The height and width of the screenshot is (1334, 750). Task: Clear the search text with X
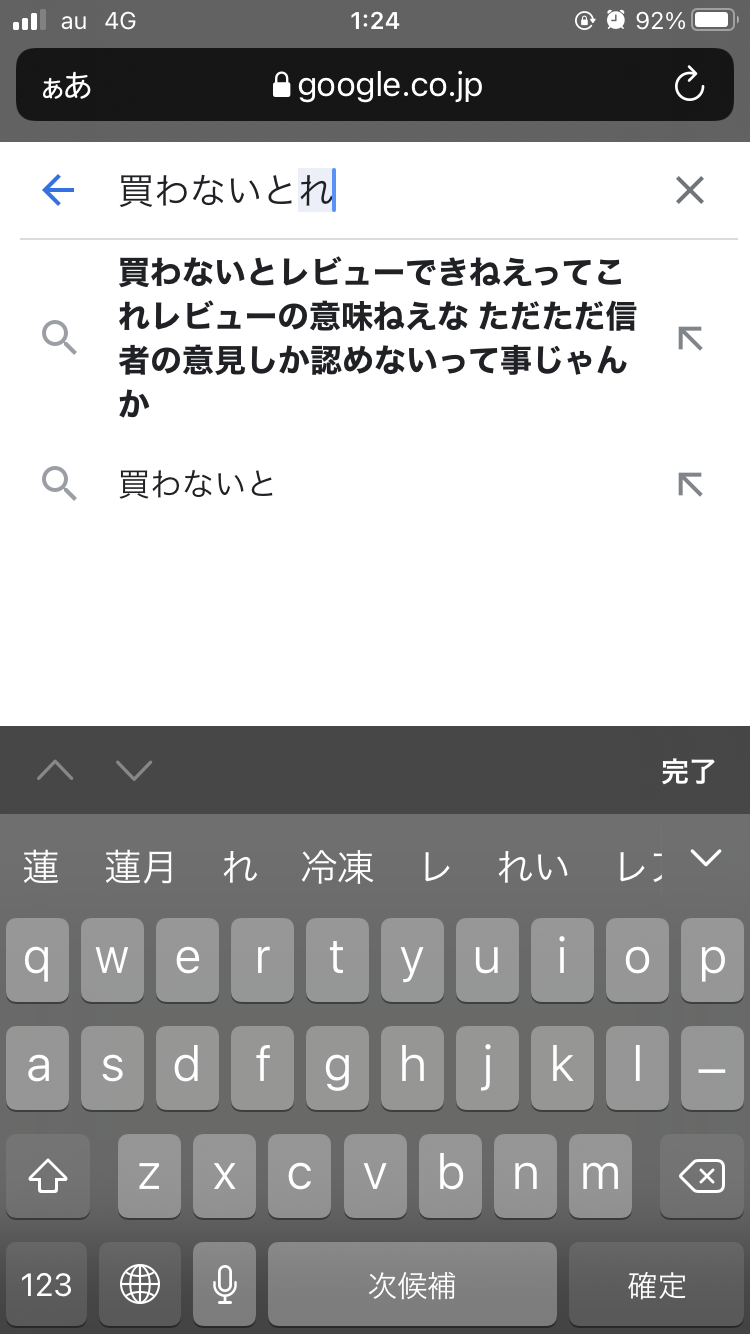pyautogui.click(x=690, y=190)
